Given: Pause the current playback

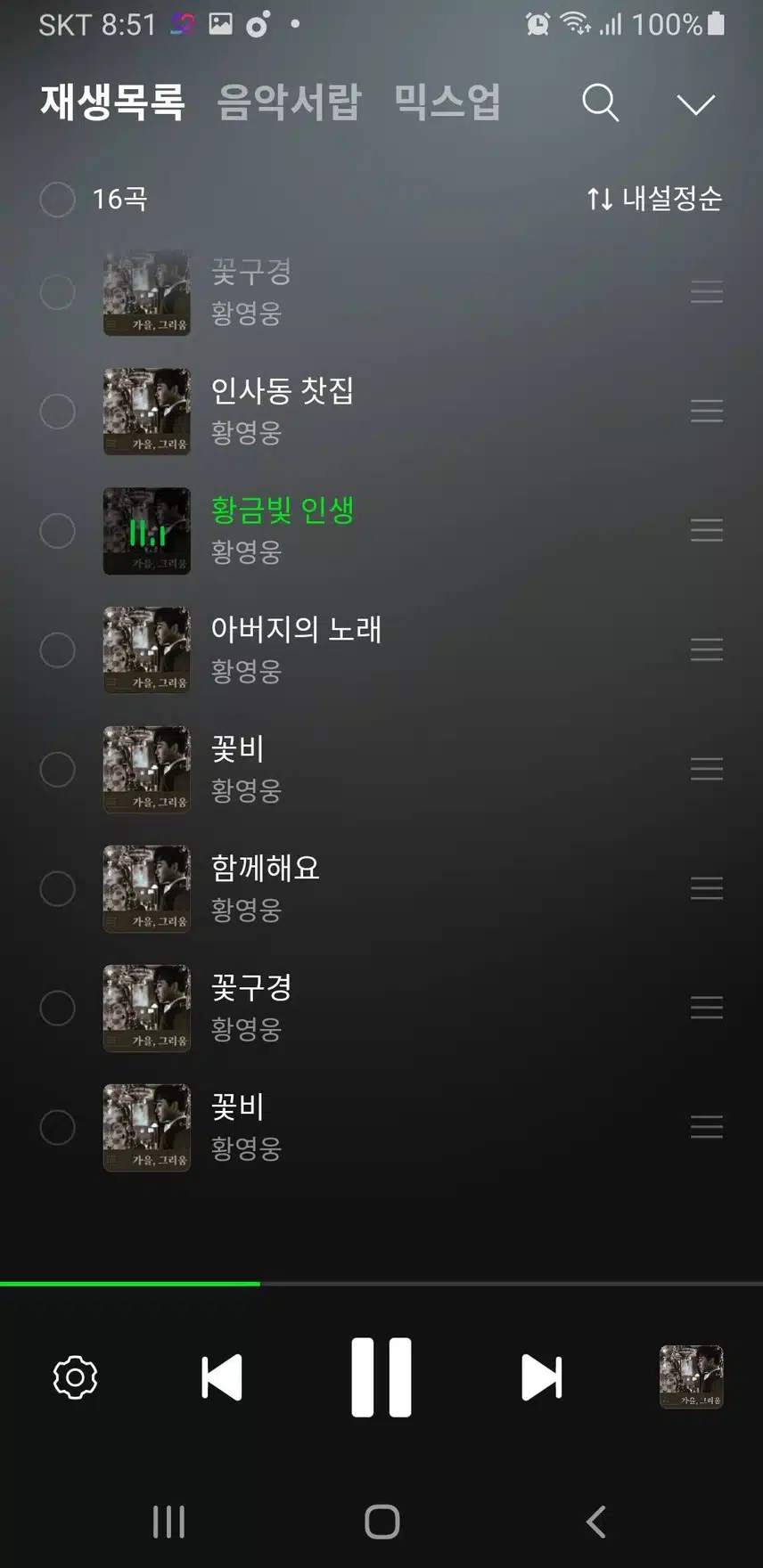Looking at the screenshot, I should [381, 1377].
